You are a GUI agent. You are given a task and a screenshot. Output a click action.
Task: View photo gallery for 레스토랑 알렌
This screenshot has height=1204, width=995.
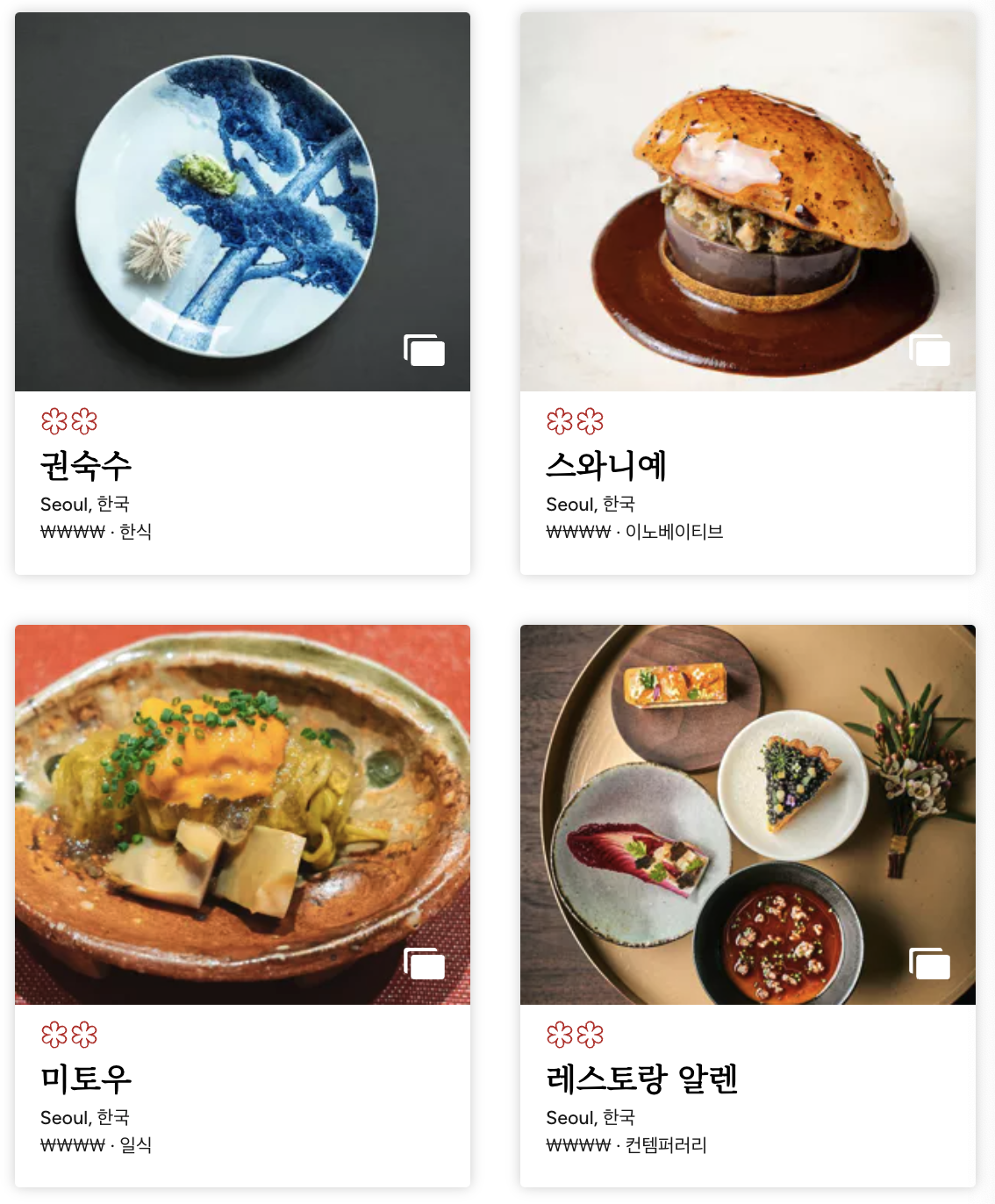pyautogui.click(x=930, y=964)
